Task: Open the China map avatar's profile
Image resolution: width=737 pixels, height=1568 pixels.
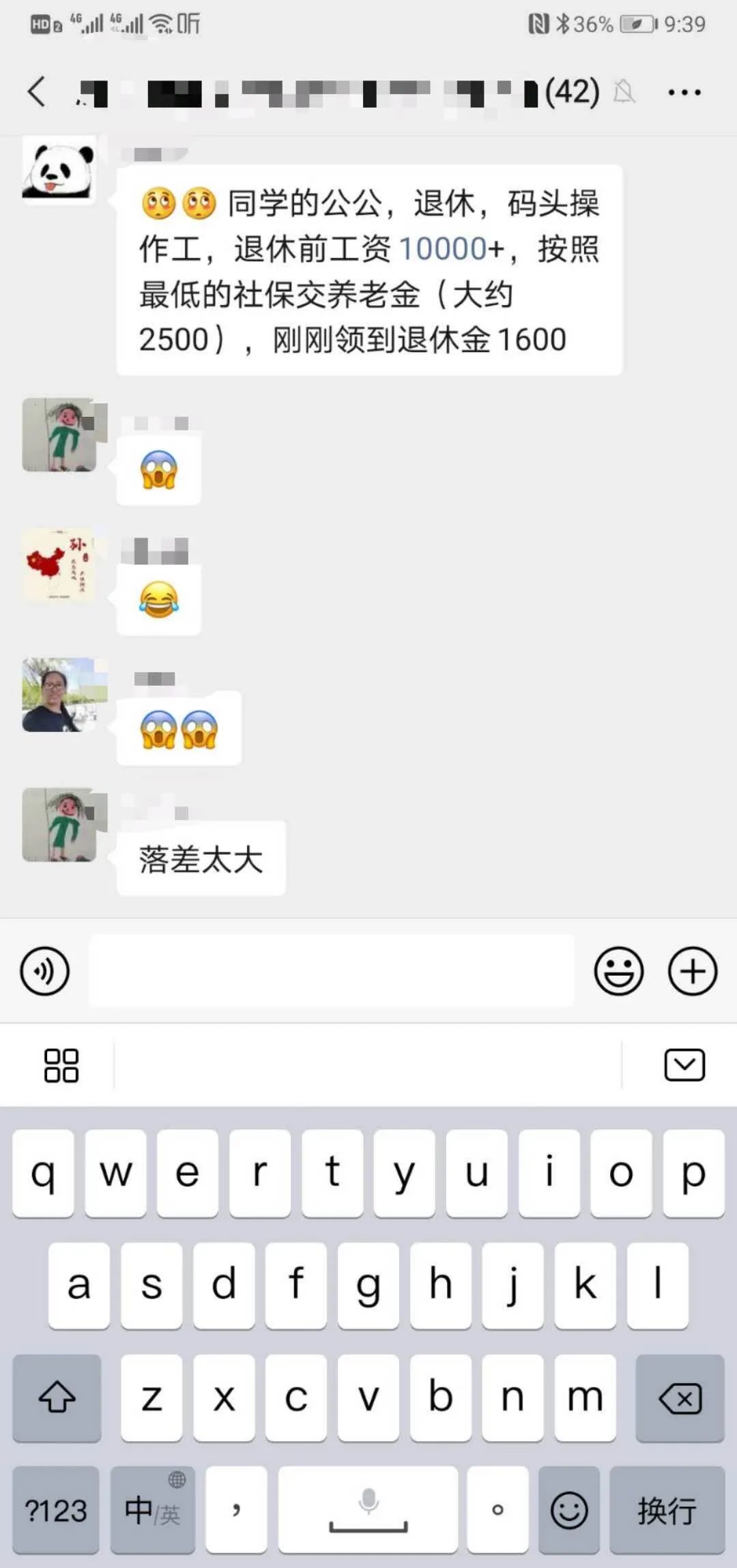Action: tap(59, 564)
